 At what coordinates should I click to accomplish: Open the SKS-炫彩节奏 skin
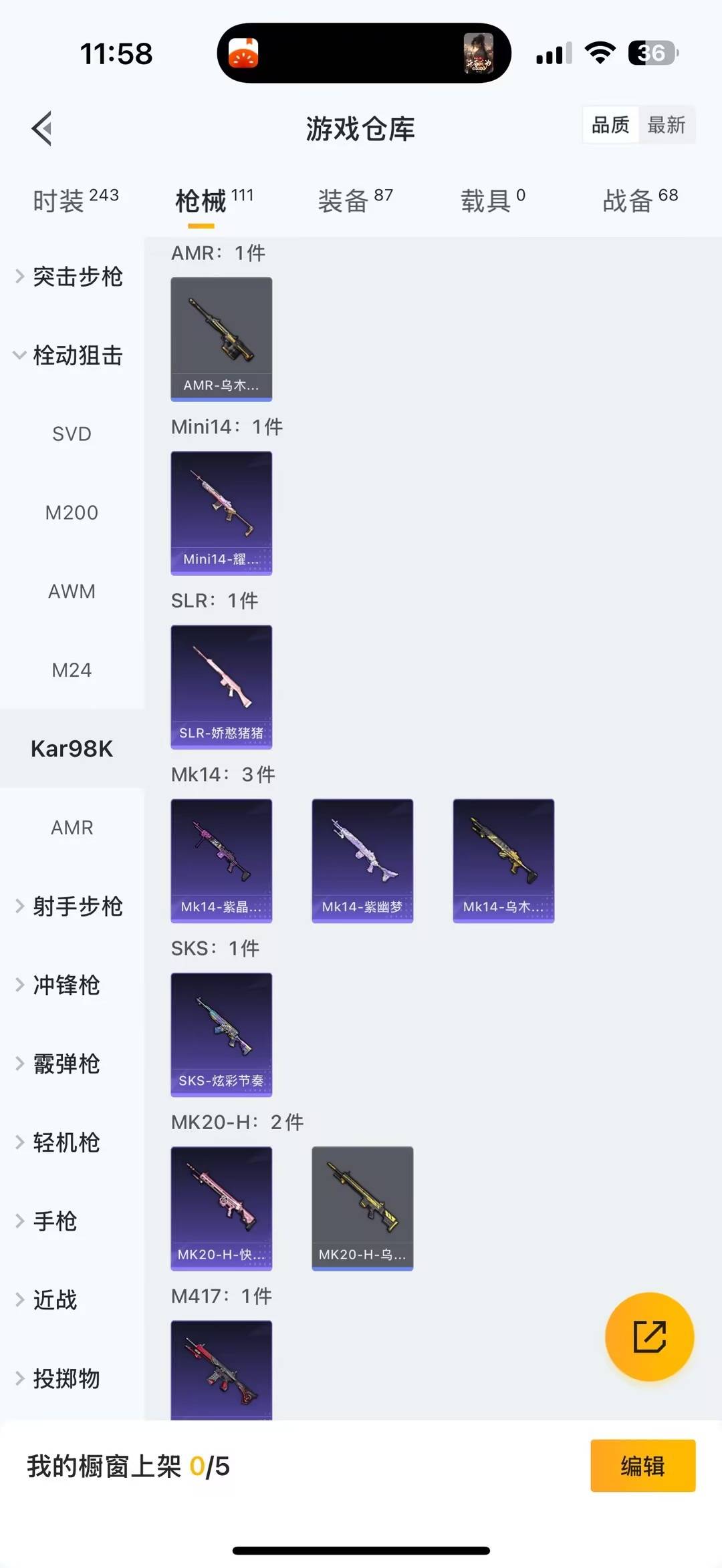(221, 1034)
